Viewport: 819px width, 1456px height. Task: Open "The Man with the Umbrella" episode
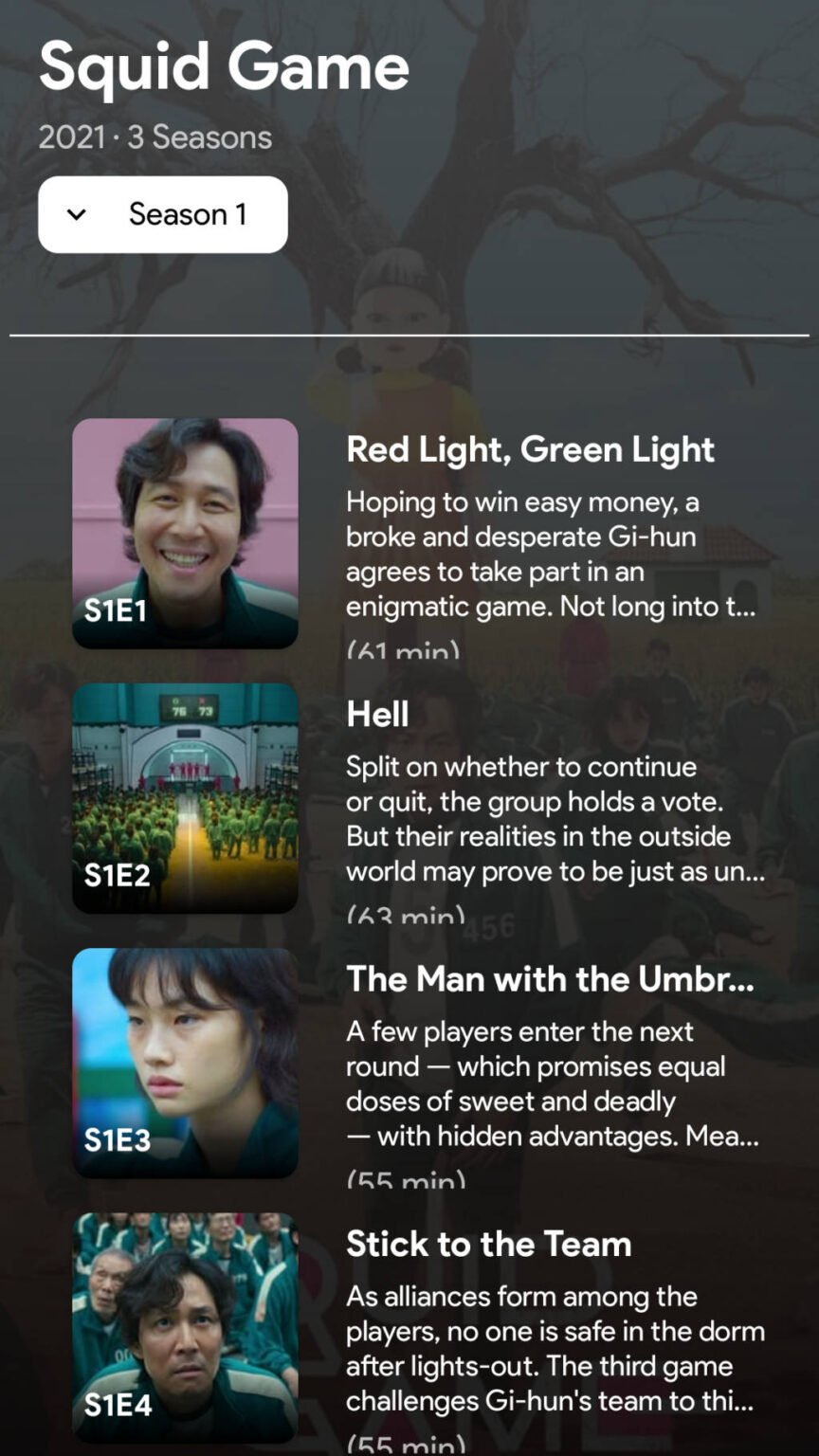click(551, 979)
